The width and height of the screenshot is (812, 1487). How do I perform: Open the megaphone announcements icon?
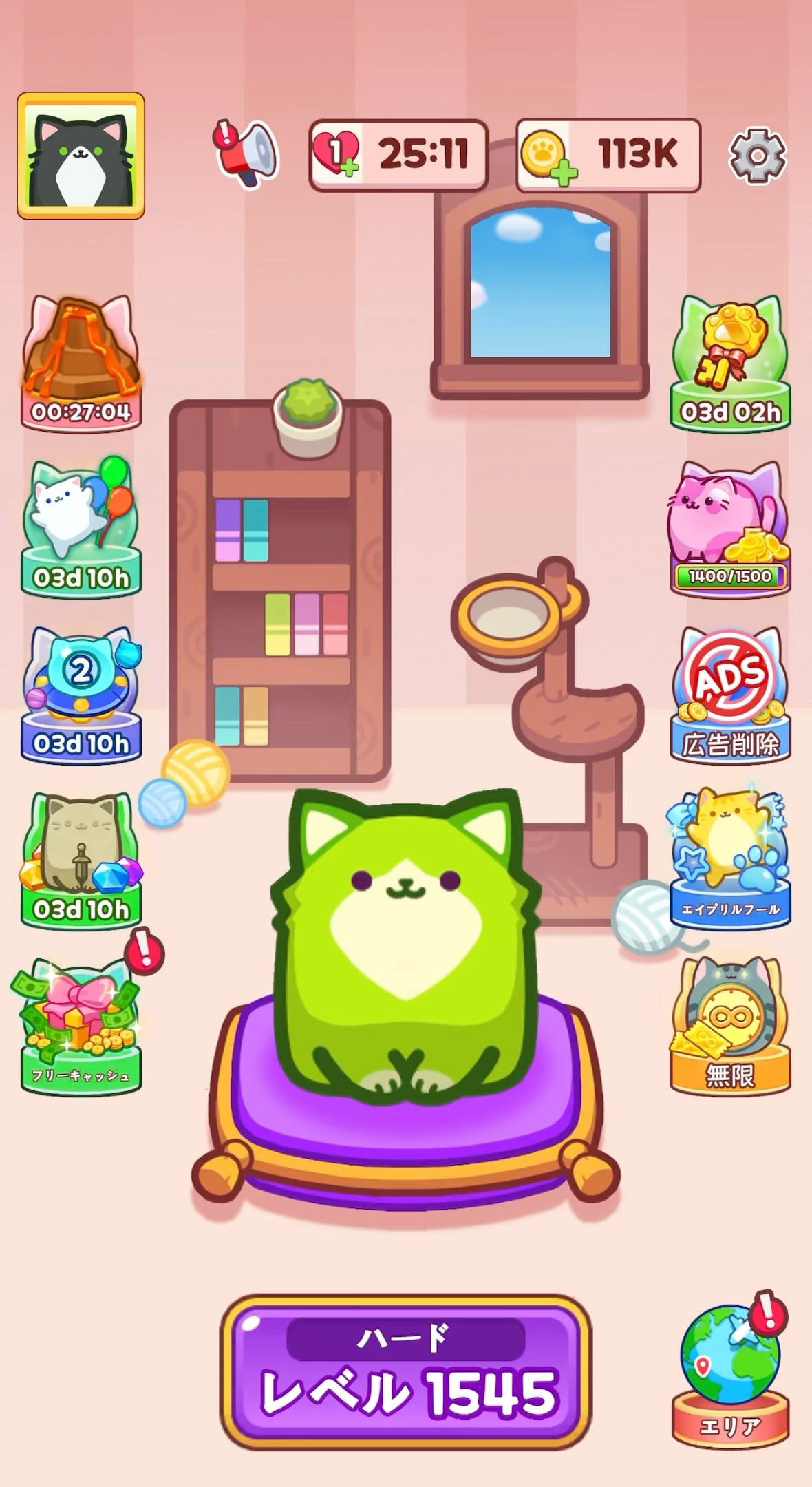point(246,154)
